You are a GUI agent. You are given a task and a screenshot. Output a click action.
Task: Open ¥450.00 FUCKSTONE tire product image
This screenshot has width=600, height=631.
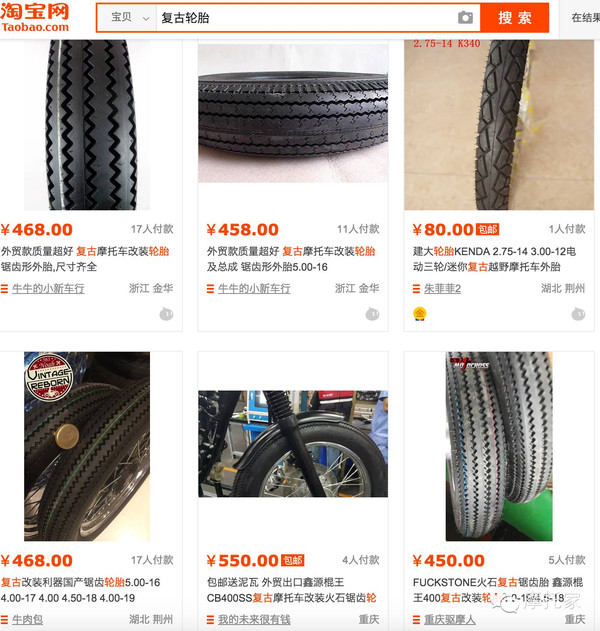[x=498, y=445]
